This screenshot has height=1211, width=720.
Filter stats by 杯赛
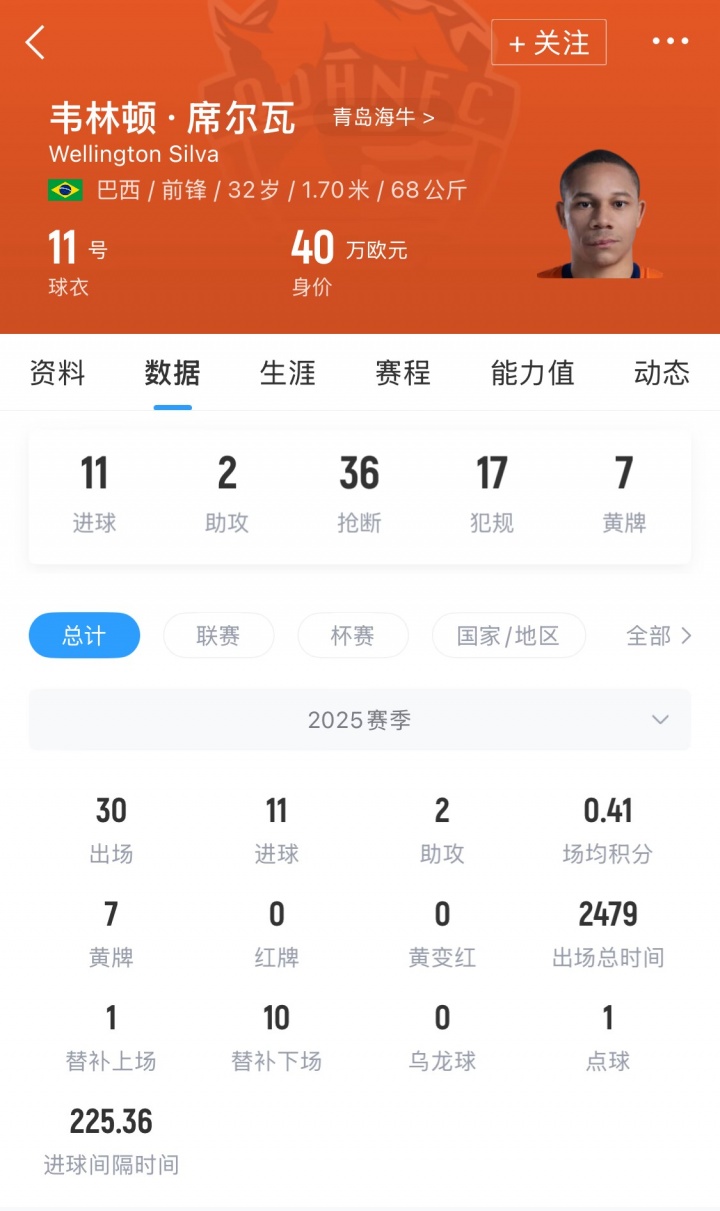[353, 635]
